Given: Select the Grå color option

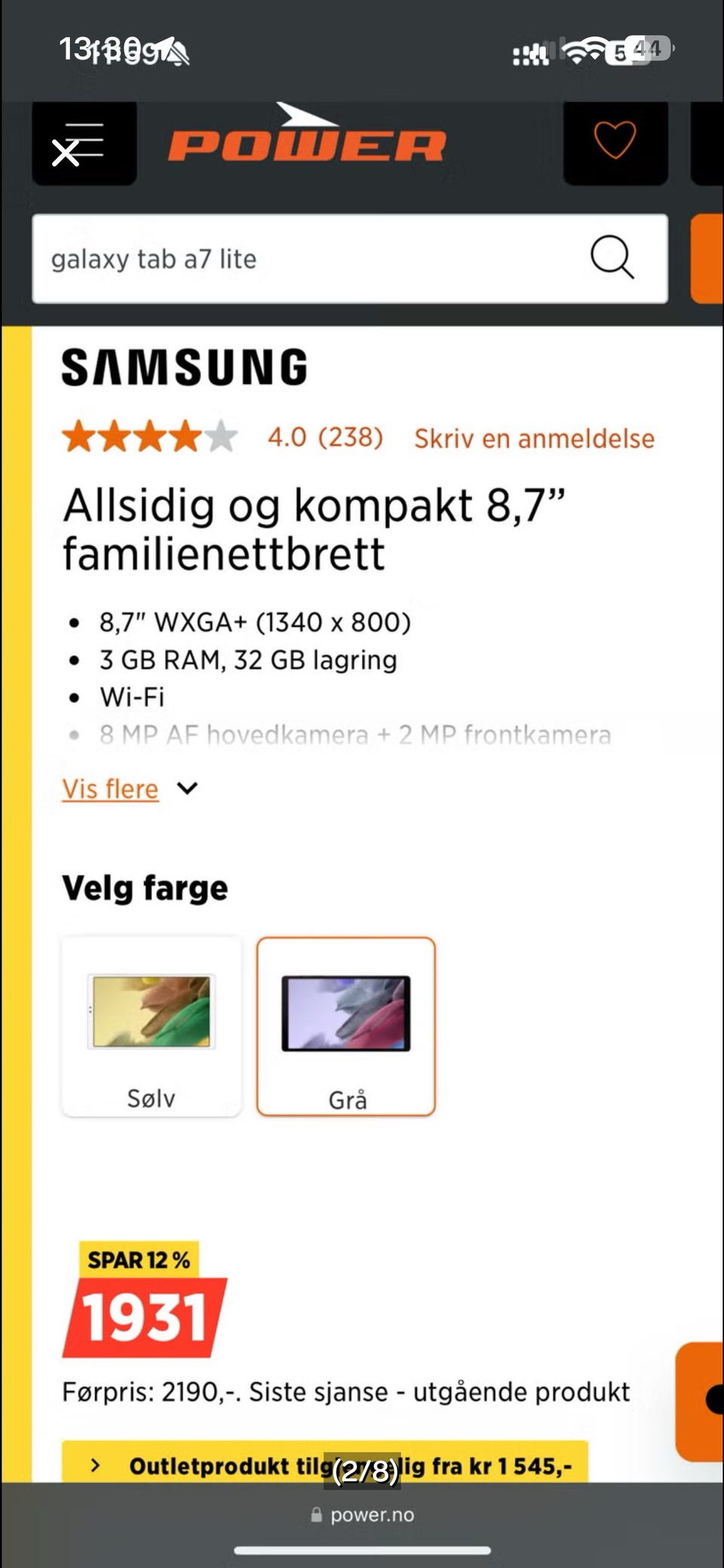Looking at the screenshot, I should coord(346,1026).
